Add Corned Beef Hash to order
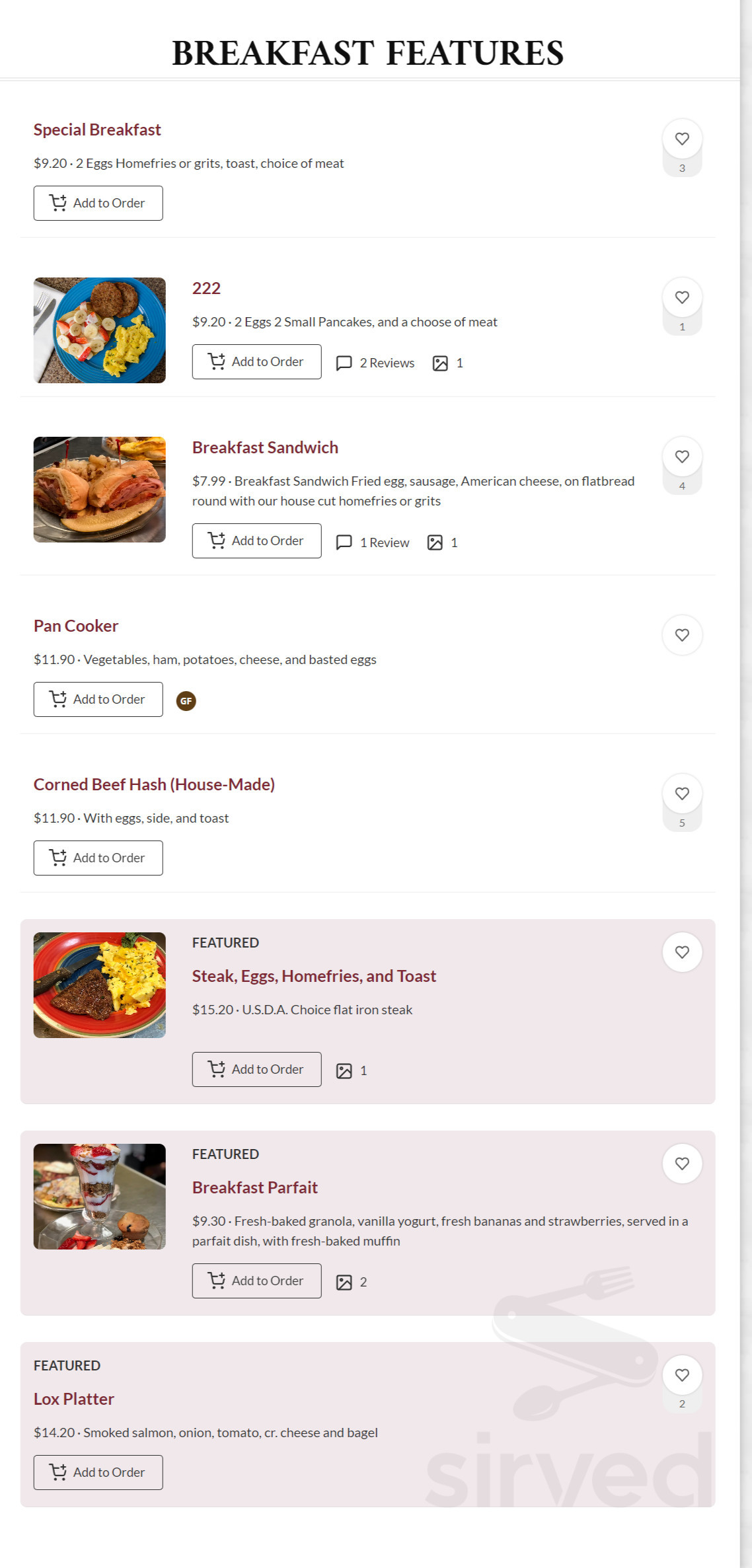The width and height of the screenshot is (752, 1568). [98, 857]
